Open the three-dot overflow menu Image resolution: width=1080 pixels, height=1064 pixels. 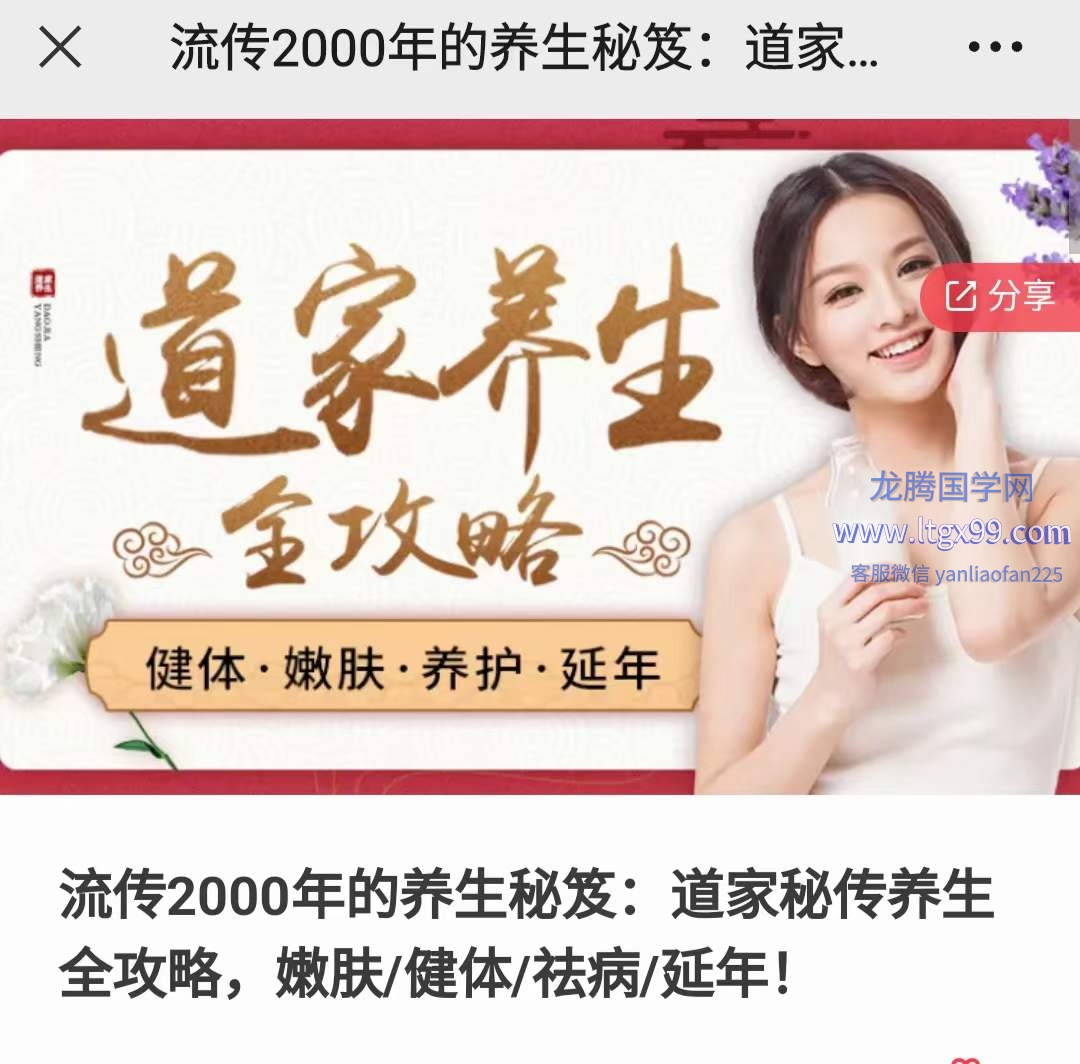(x=996, y=47)
